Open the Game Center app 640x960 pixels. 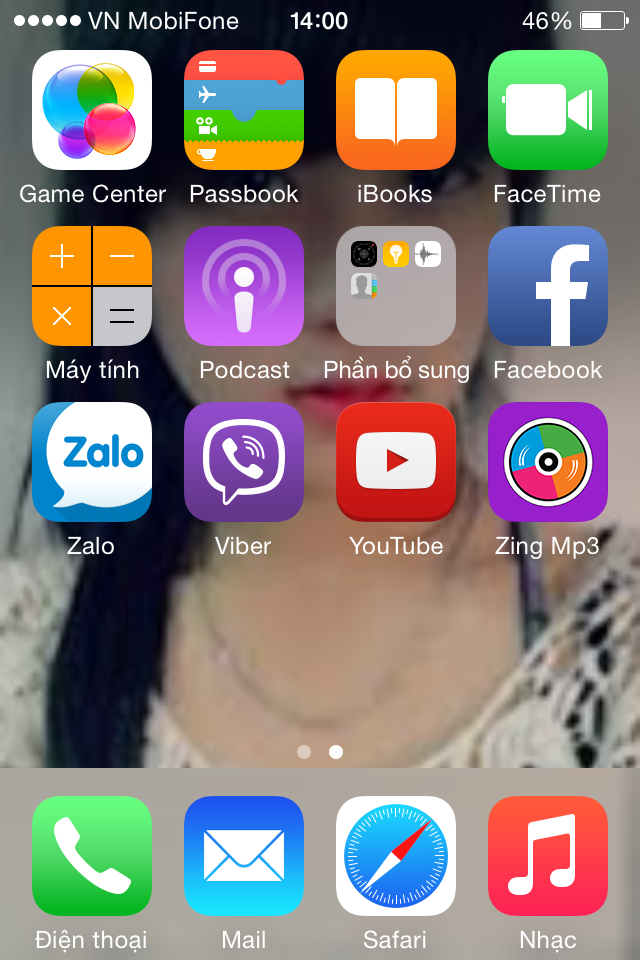point(92,110)
